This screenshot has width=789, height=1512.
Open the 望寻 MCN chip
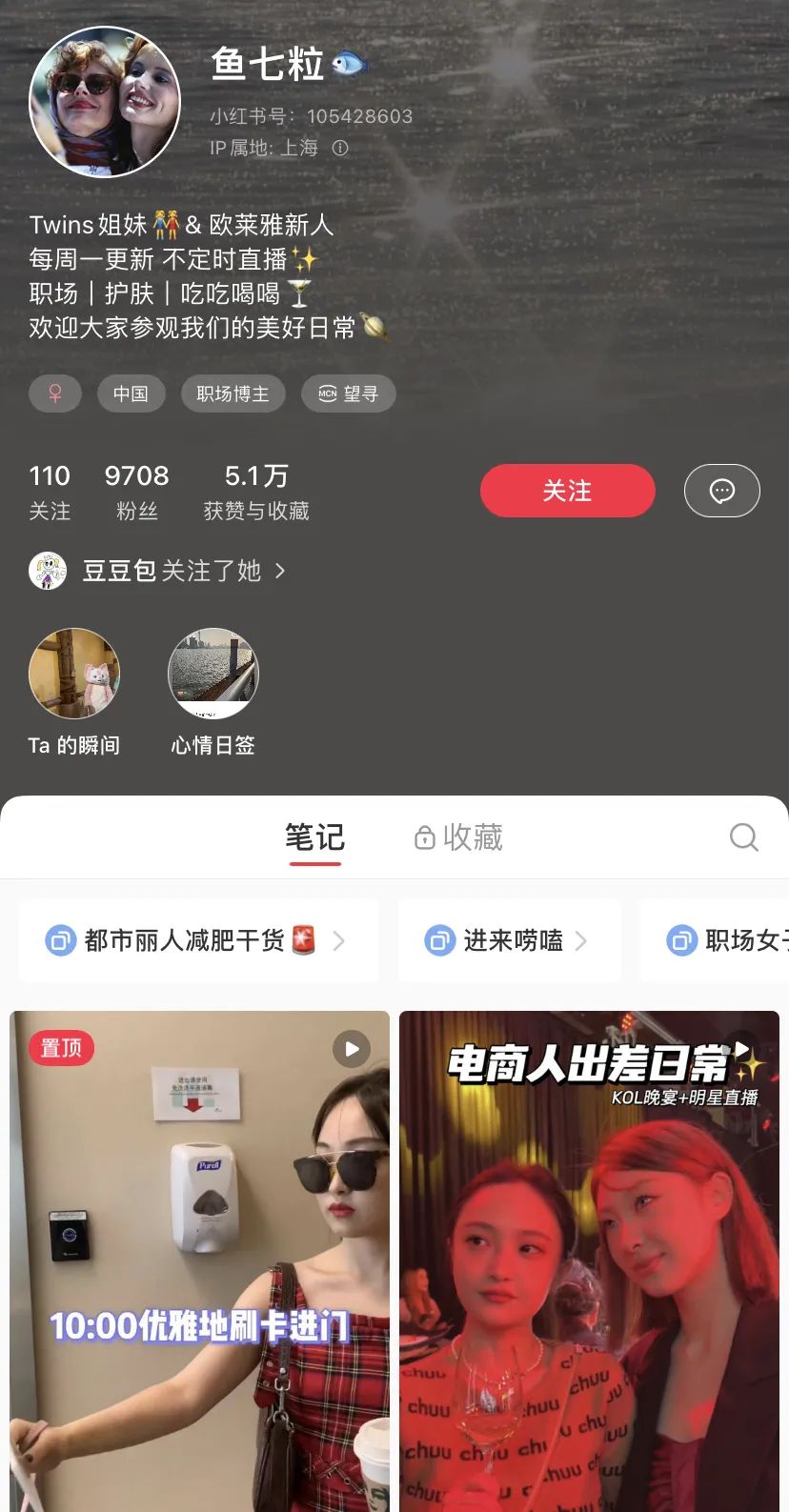(348, 393)
